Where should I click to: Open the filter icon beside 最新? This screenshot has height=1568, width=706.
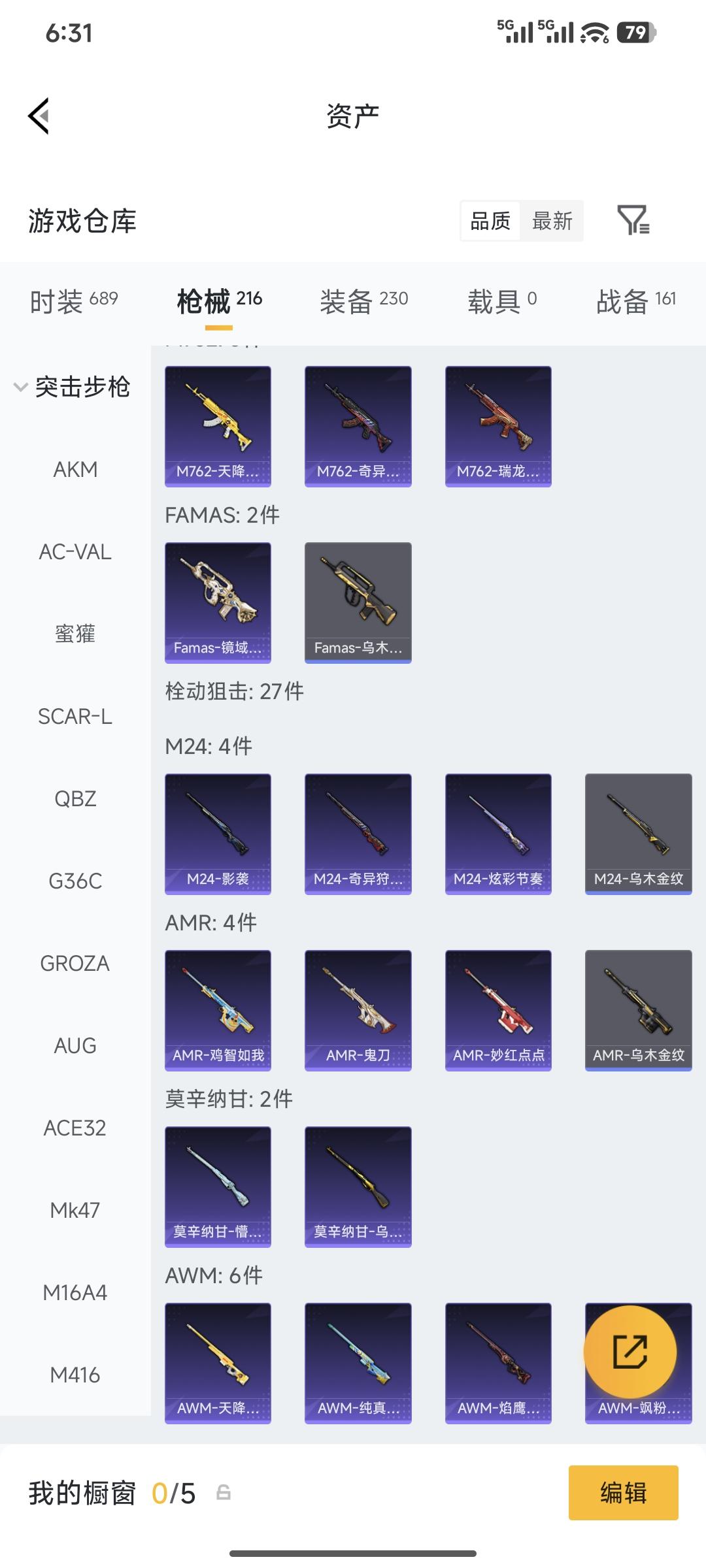pos(633,220)
